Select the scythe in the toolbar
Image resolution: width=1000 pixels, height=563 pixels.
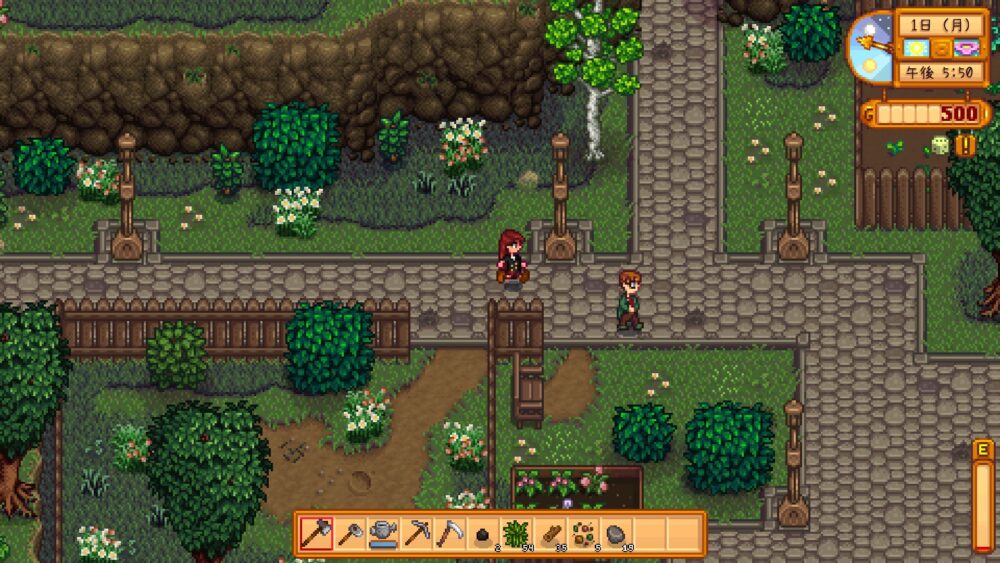point(449,534)
